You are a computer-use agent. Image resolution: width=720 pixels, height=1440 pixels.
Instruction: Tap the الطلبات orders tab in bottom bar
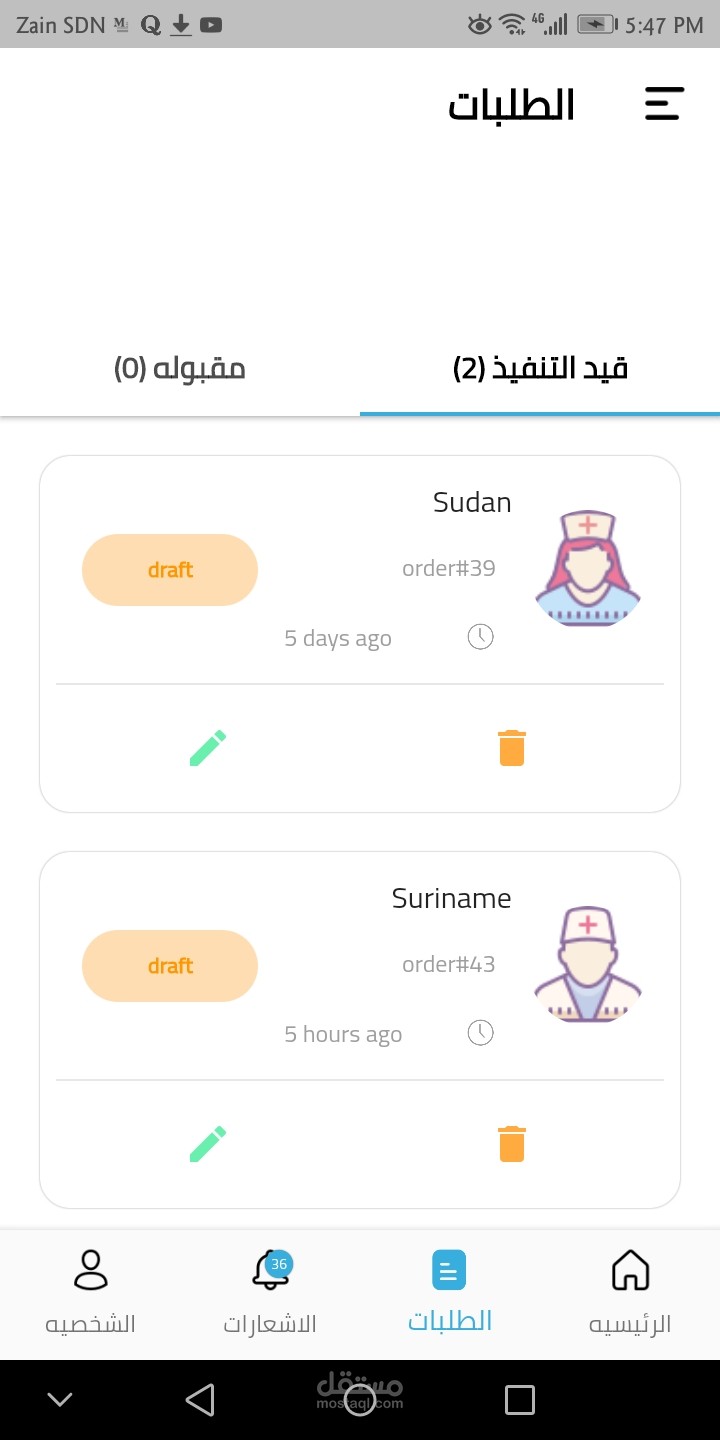click(x=449, y=1292)
